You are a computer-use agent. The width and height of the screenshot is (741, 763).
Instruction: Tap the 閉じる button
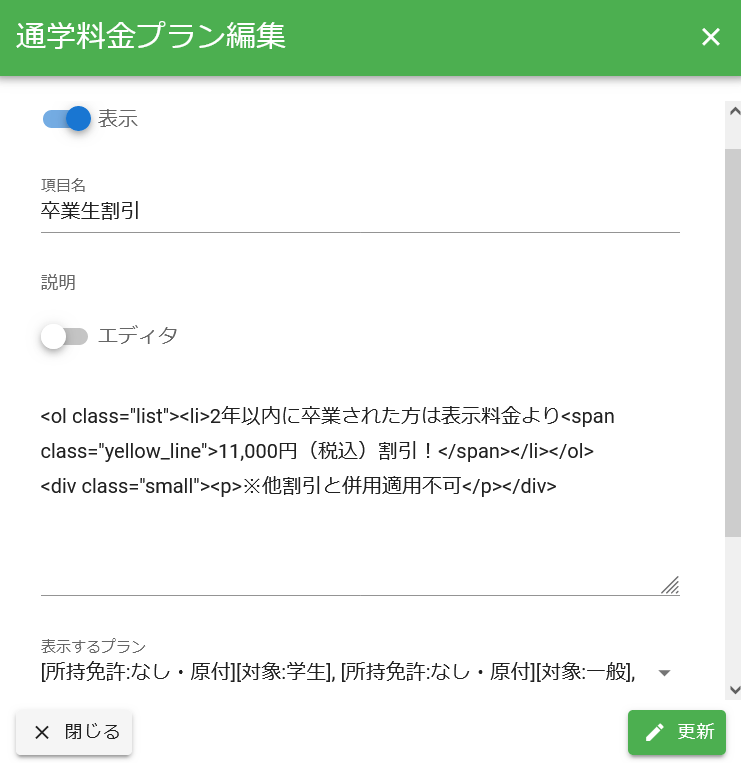coord(75,732)
